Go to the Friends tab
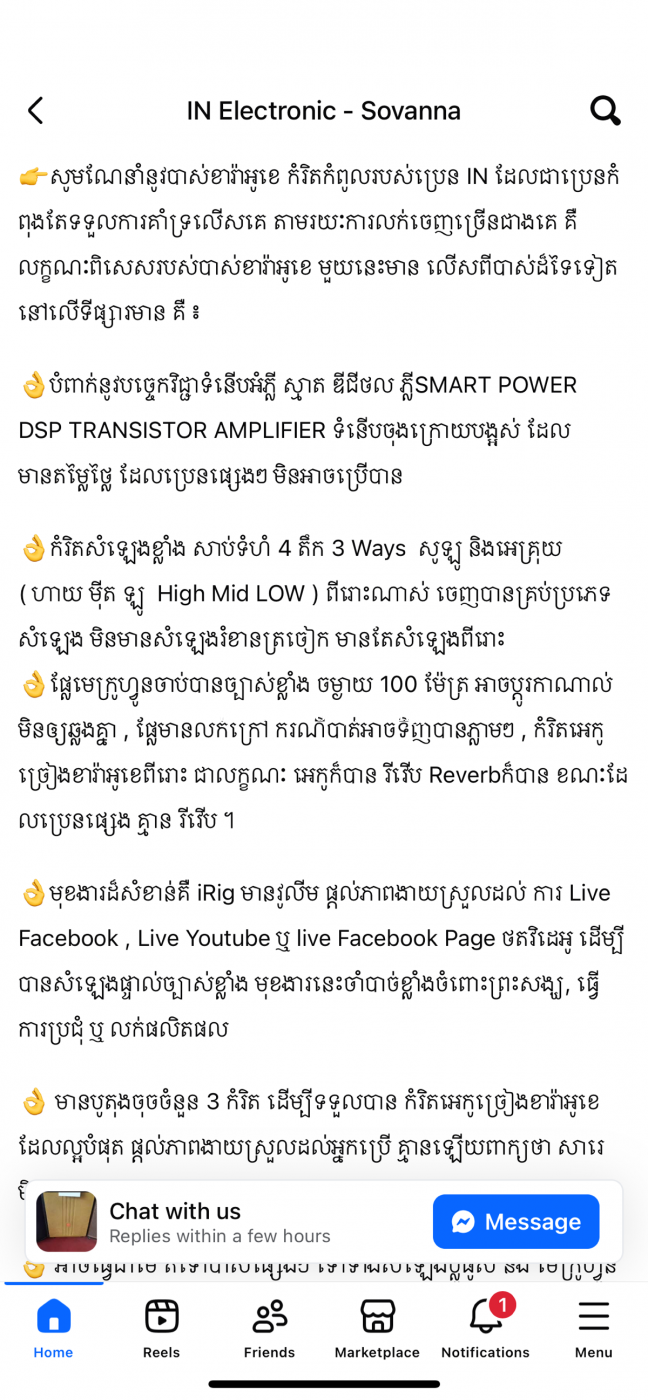This screenshot has width=648, height=1400. point(269,1329)
